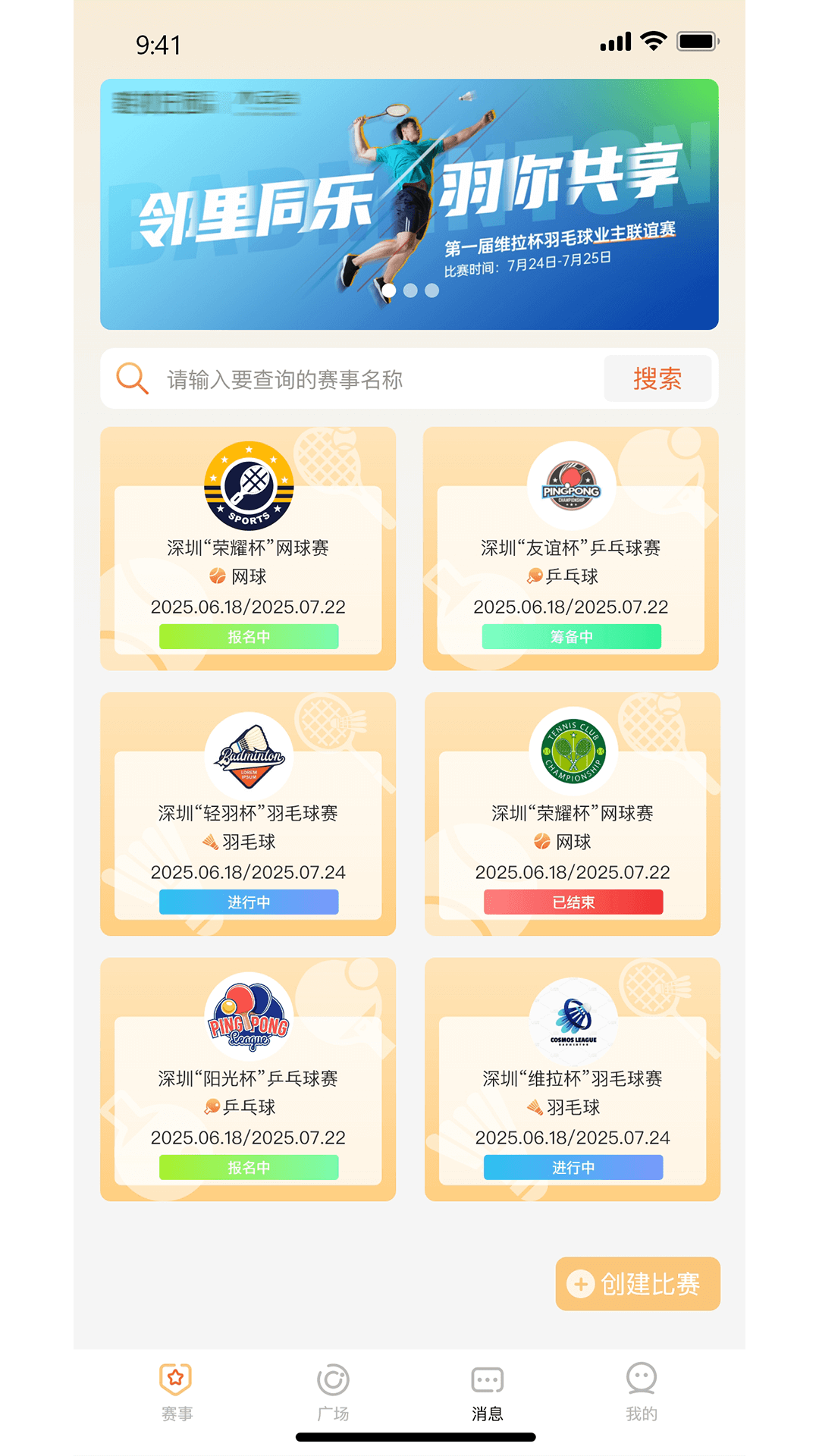
Task: Tap the 进行中 status on 维拉杯羽毛球赛
Action: point(573,1168)
